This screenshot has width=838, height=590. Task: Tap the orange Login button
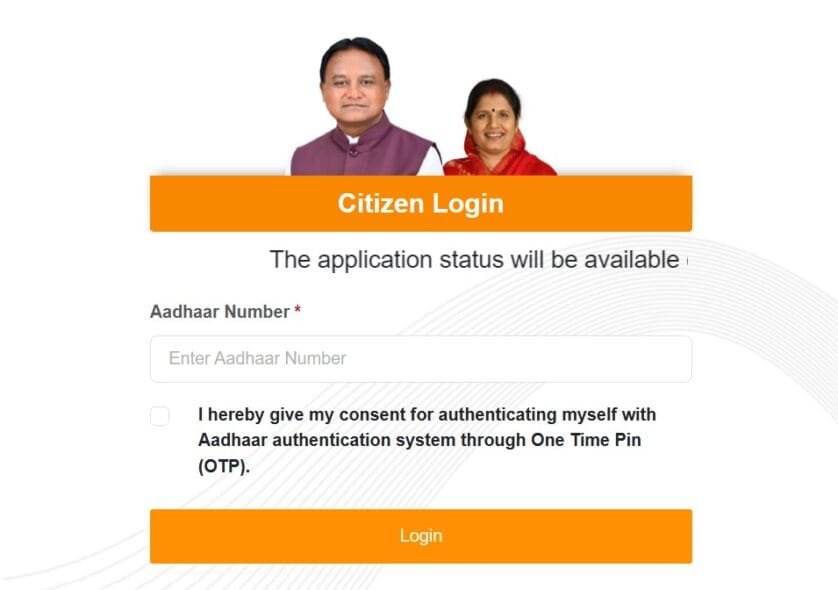coord(420,536)
